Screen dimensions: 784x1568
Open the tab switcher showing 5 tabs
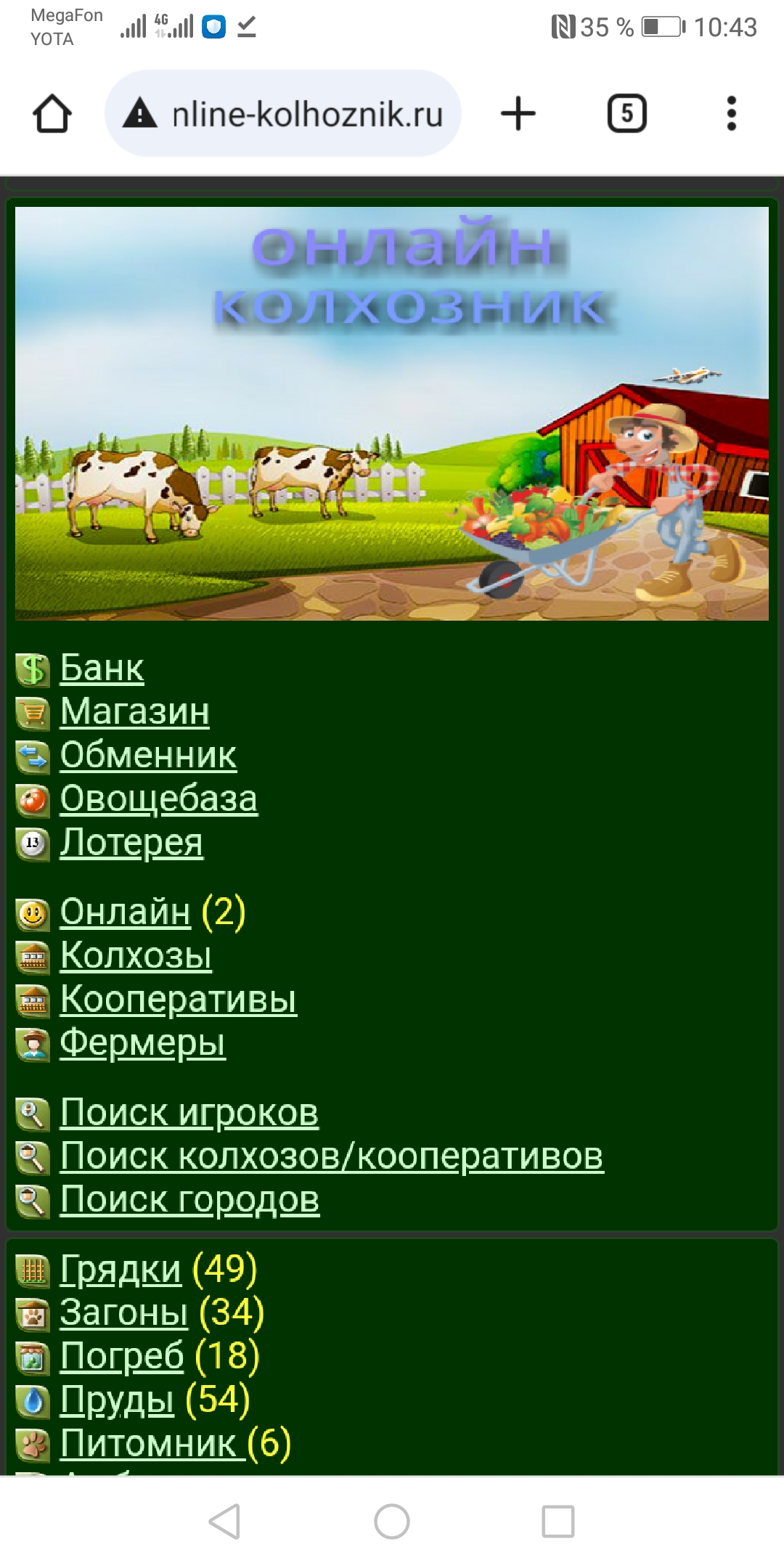click(x=626, y=114)
